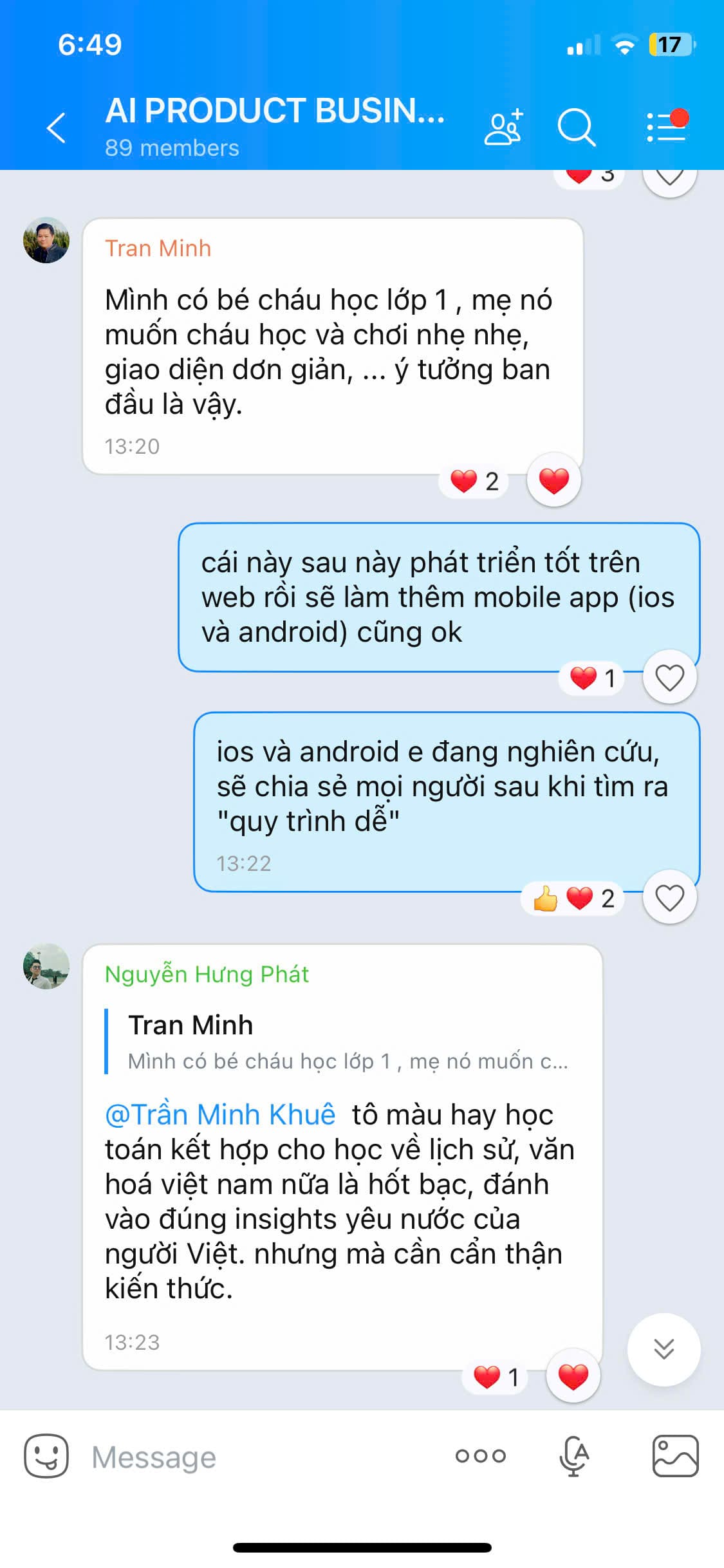React with heart to Tran Minh's 13:20 message
The width and height of the screenshot is (724, 1568).
point(553,481)
